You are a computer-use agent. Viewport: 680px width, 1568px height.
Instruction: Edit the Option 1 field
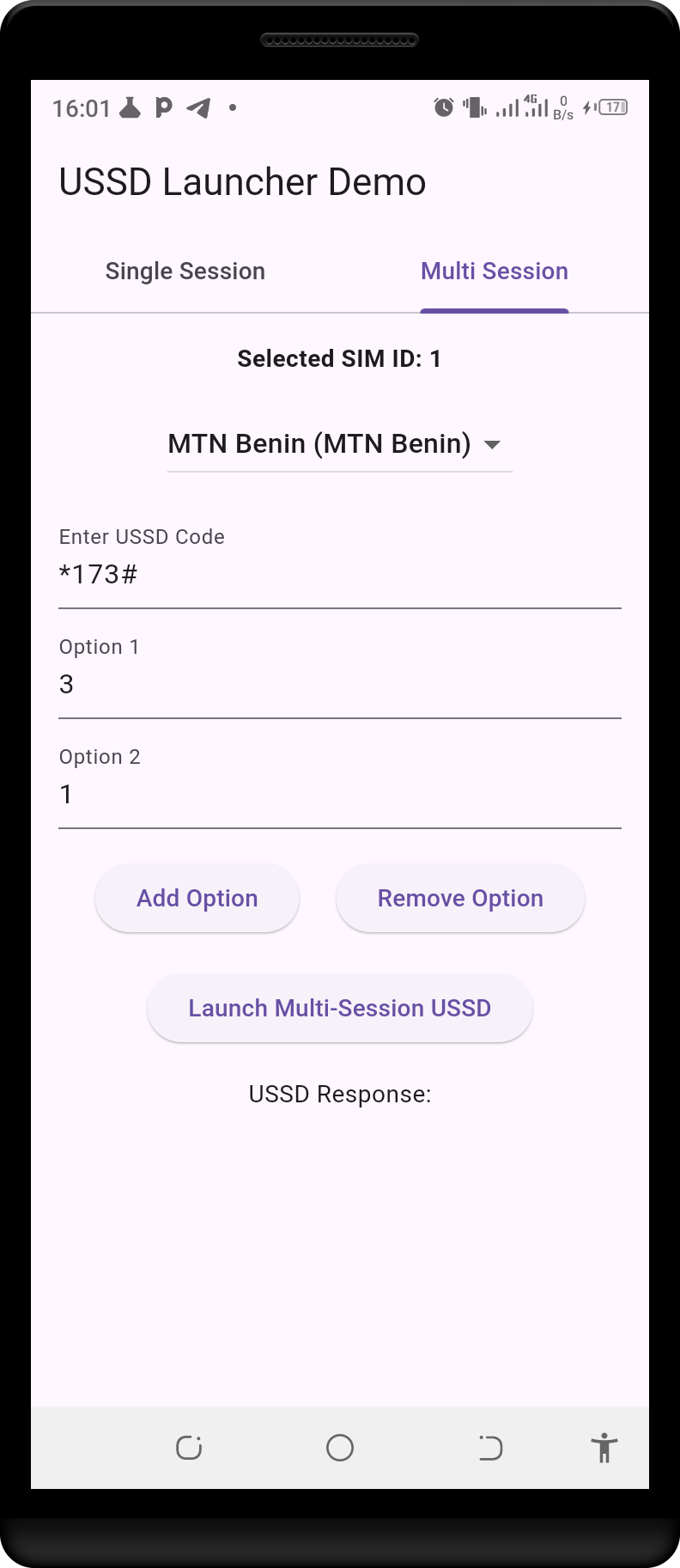click(x=339, y=684)
